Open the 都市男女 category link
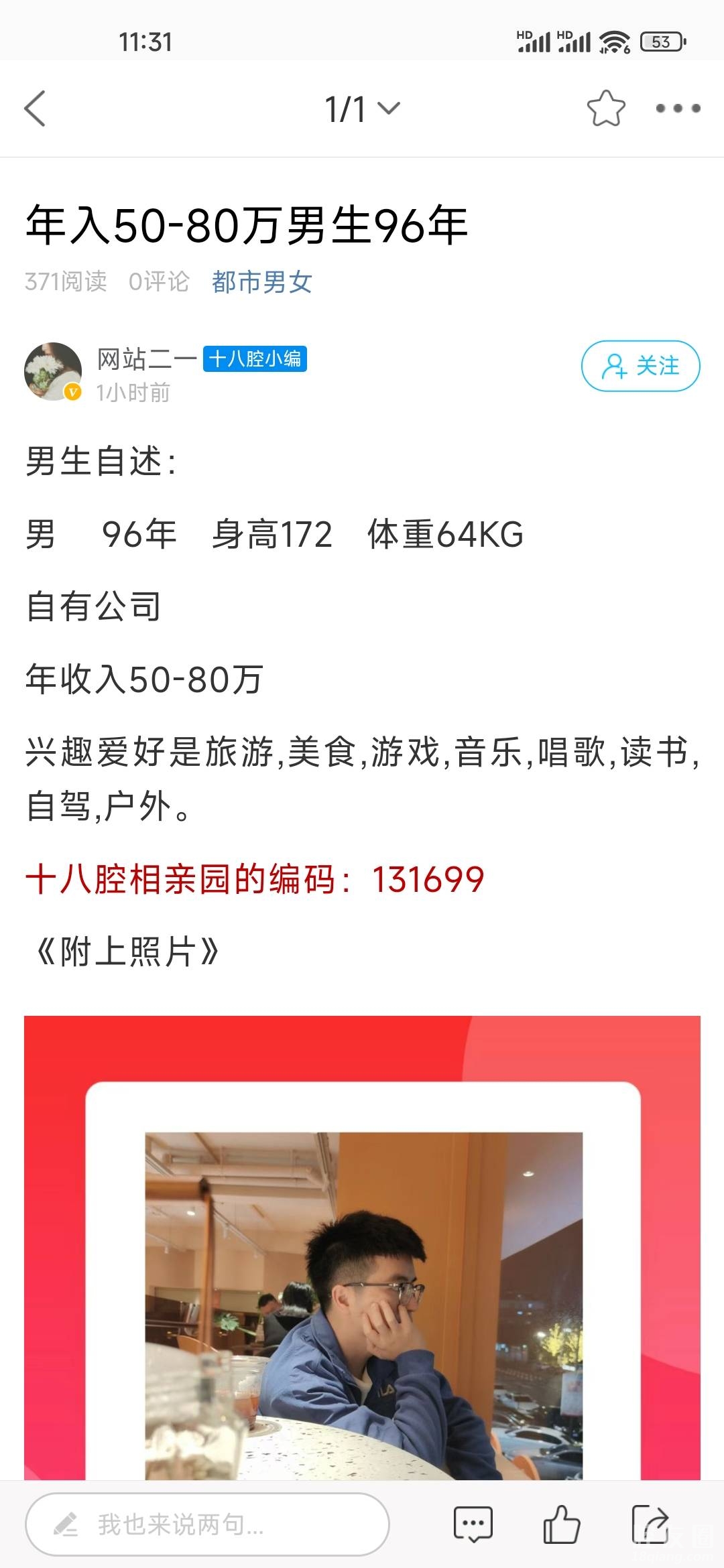Viewport: 724px width, 1568px height. click(x=262, y=282)
